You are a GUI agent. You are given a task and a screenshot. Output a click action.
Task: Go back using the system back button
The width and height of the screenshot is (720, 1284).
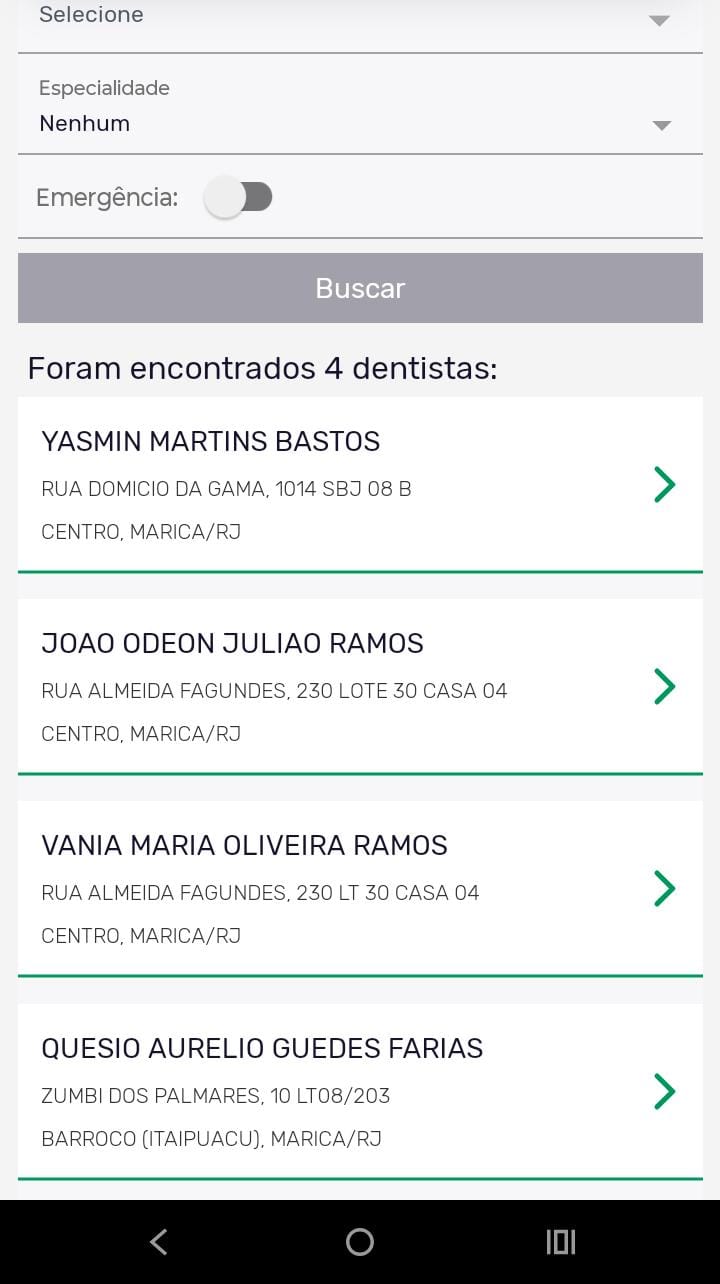(x=158, y=1242)
